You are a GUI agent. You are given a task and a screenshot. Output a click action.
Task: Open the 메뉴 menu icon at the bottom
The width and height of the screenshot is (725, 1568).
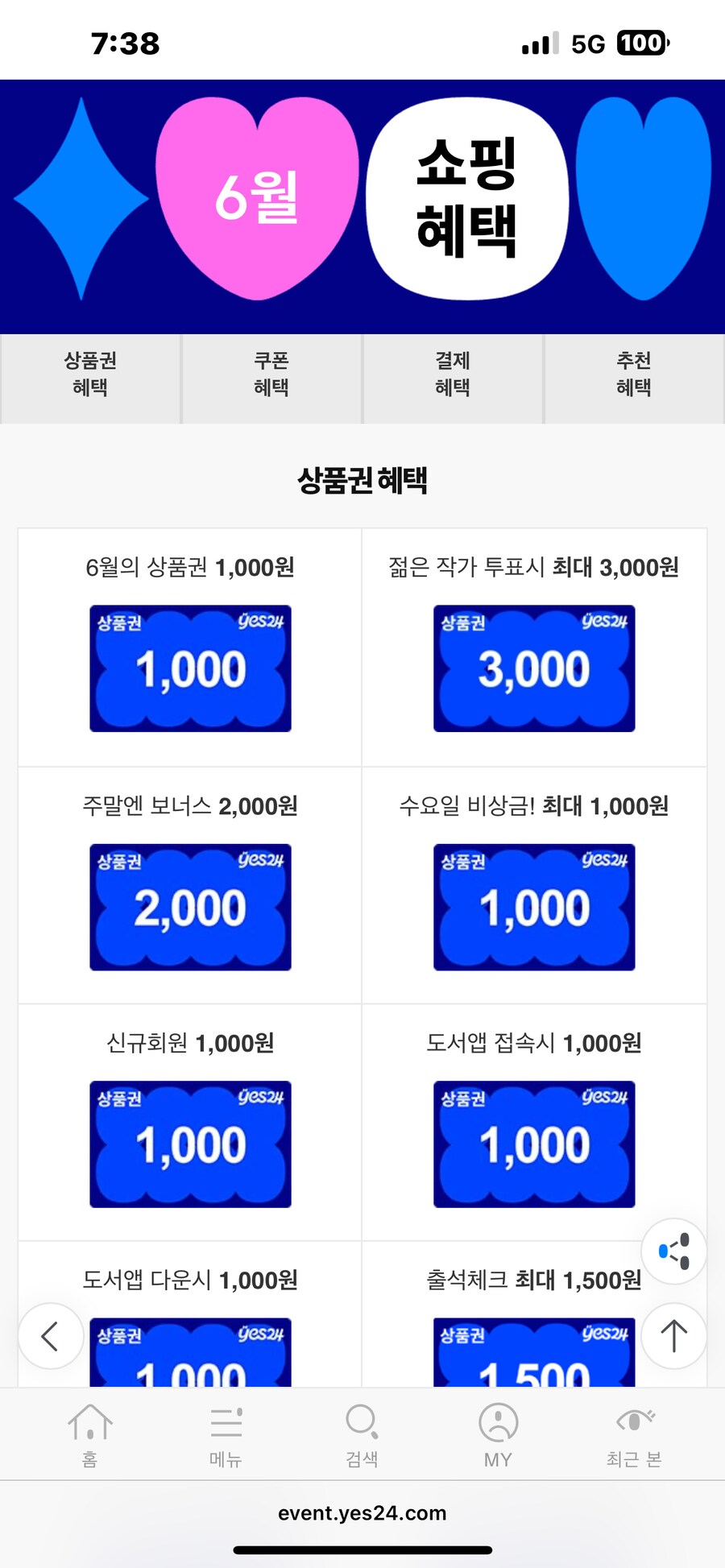(226, 1434)
